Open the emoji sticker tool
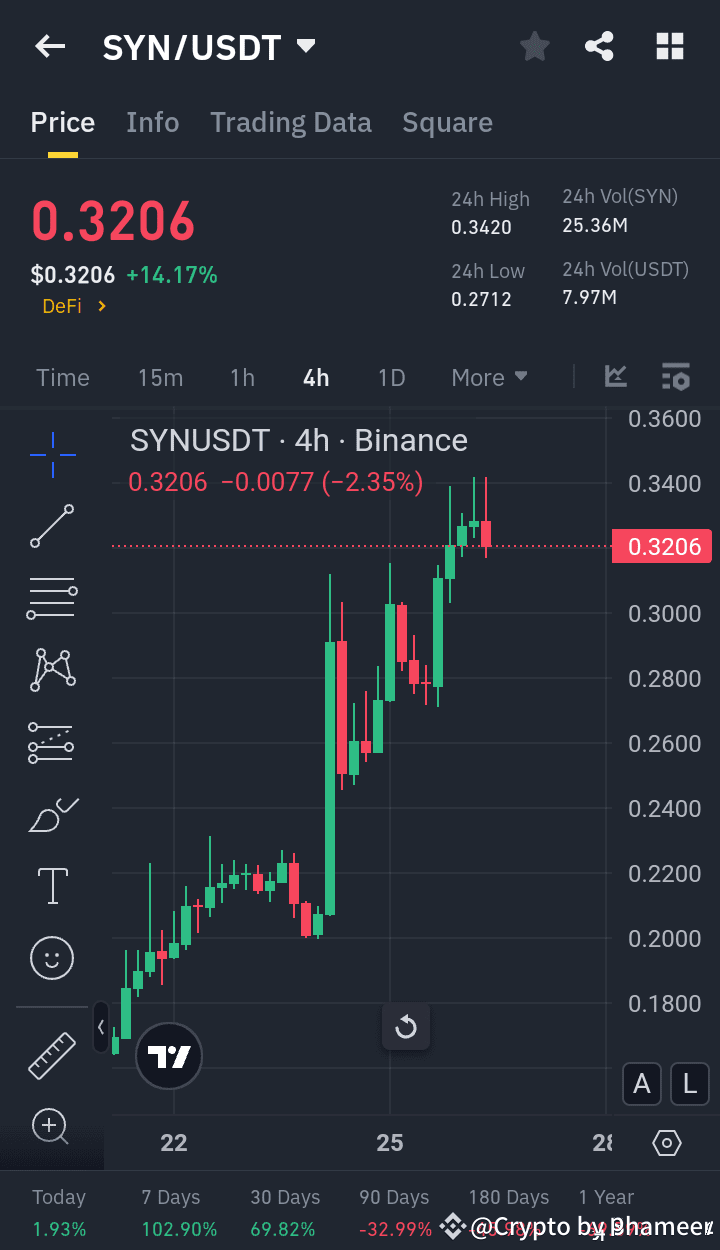This screenshot has height=1250, width=720. tap(51, 958)
